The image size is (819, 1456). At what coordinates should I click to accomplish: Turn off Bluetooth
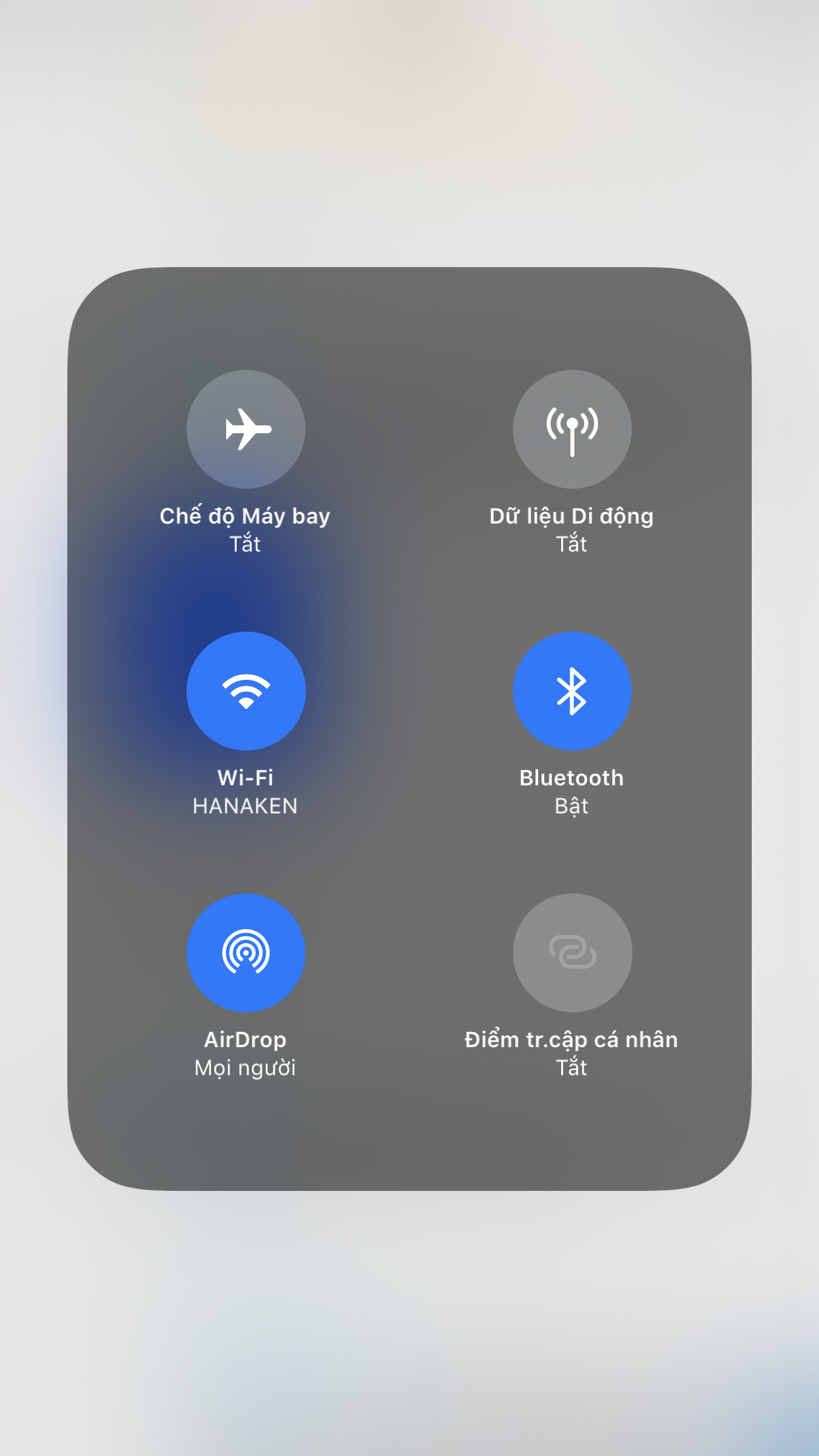click(x=572, y=691)
